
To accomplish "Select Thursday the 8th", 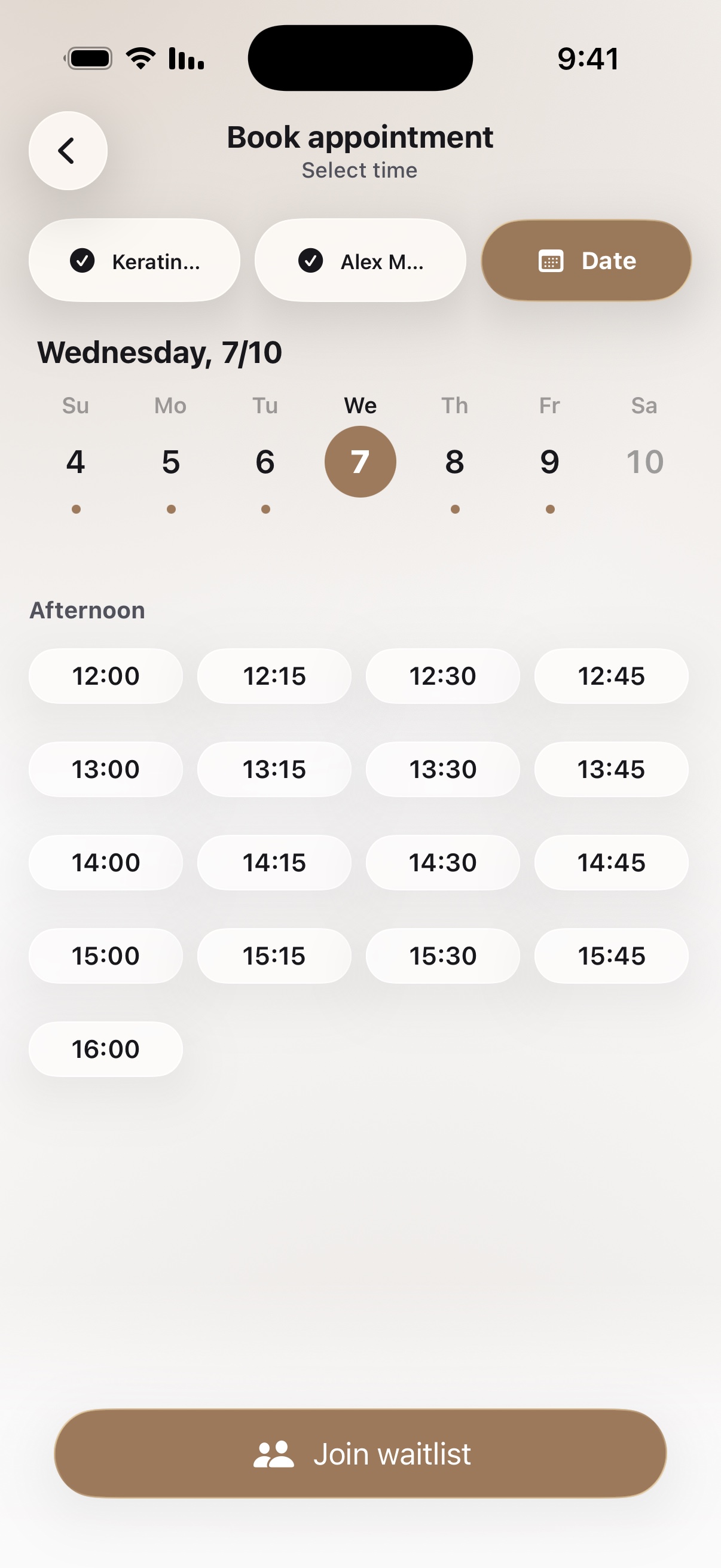I will (x=455, y=462).
